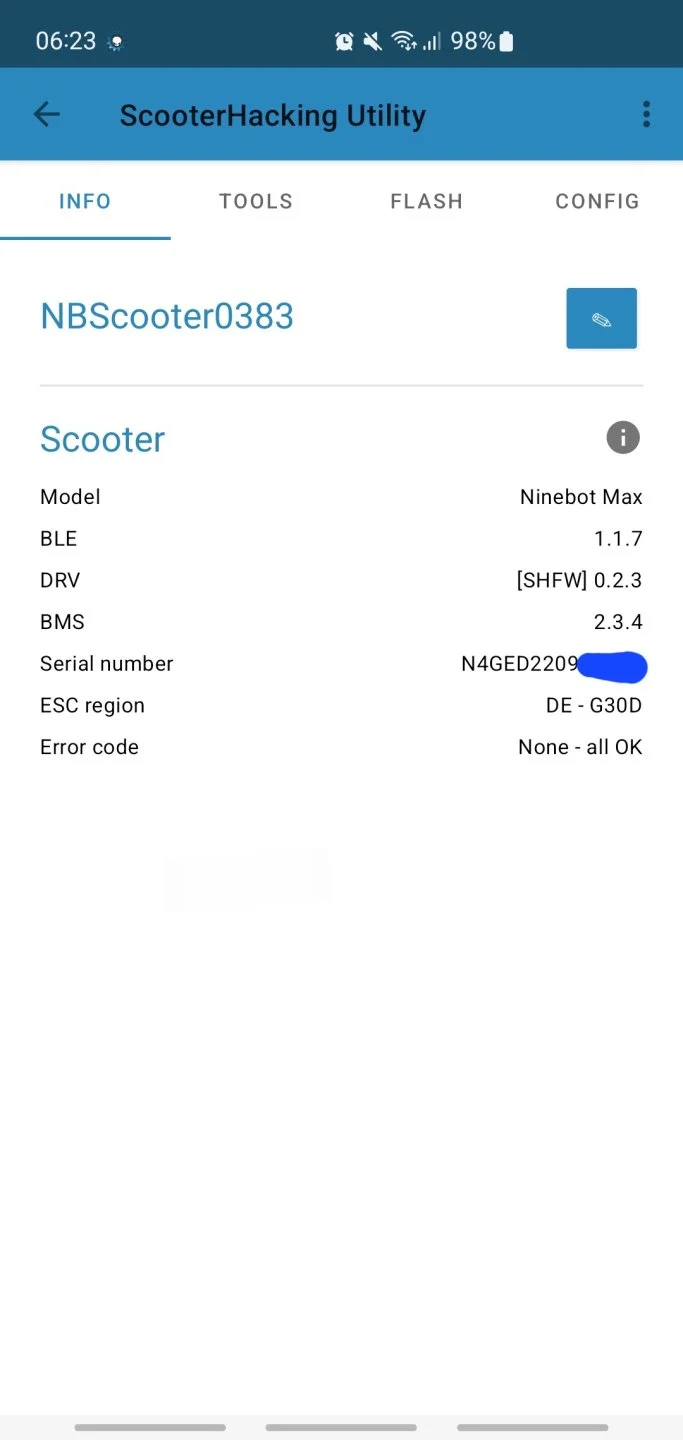Open the FLASH tab
The height and width of the screenshot is (1440, 683).
tap(426, 201)
